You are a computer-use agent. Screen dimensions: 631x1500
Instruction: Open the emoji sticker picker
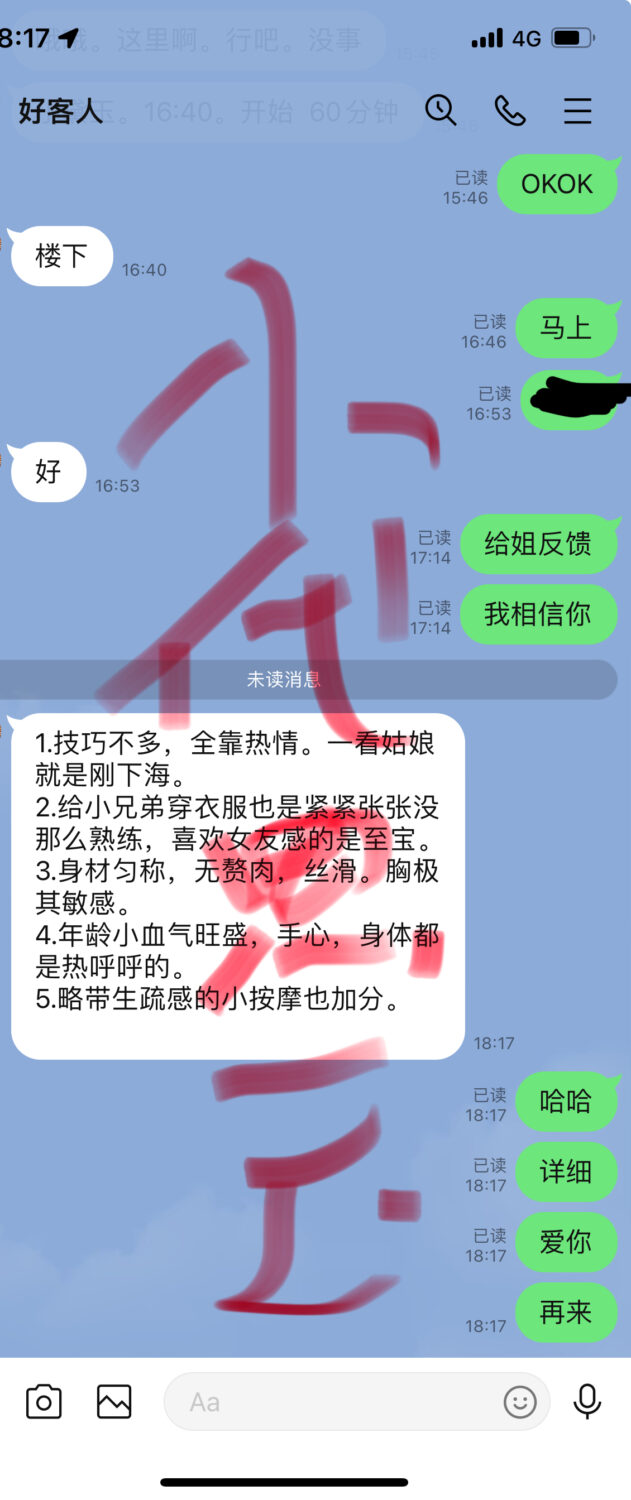[520, 1402]
